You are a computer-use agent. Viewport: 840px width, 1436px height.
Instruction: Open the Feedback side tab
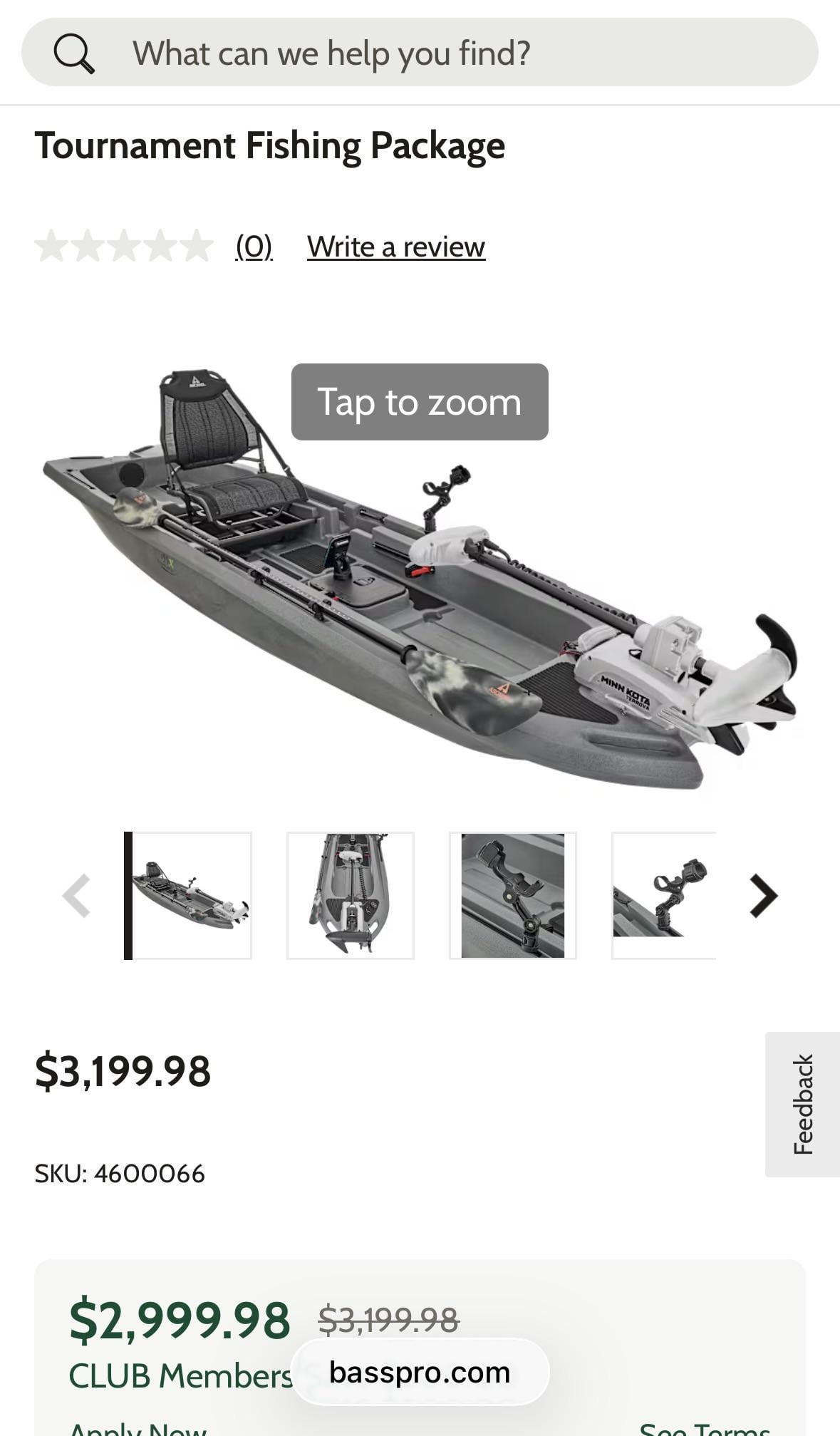point(802,1104)
